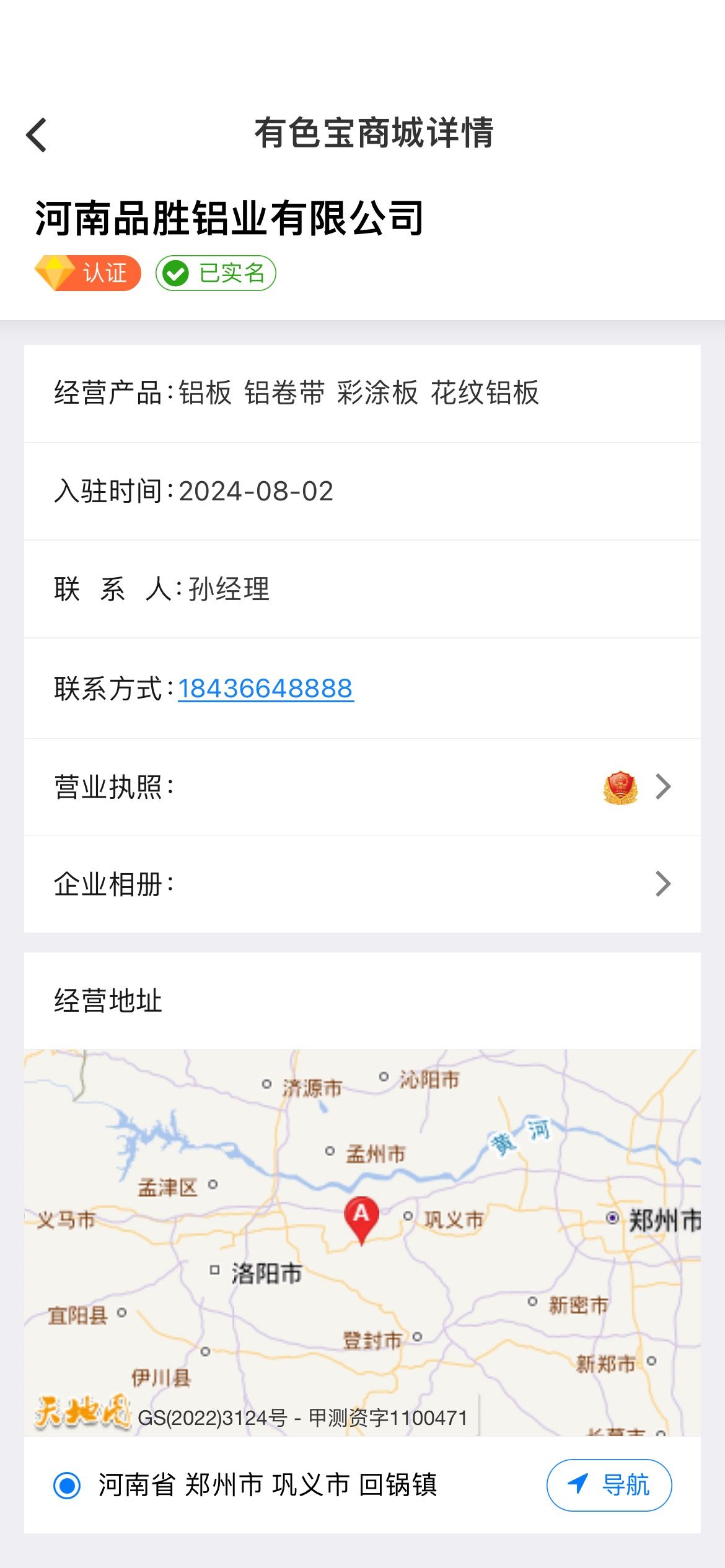The height and width of the screenshot is (1568, 725).
Task: Open the 企业相册 company album row
Action: 362,884
